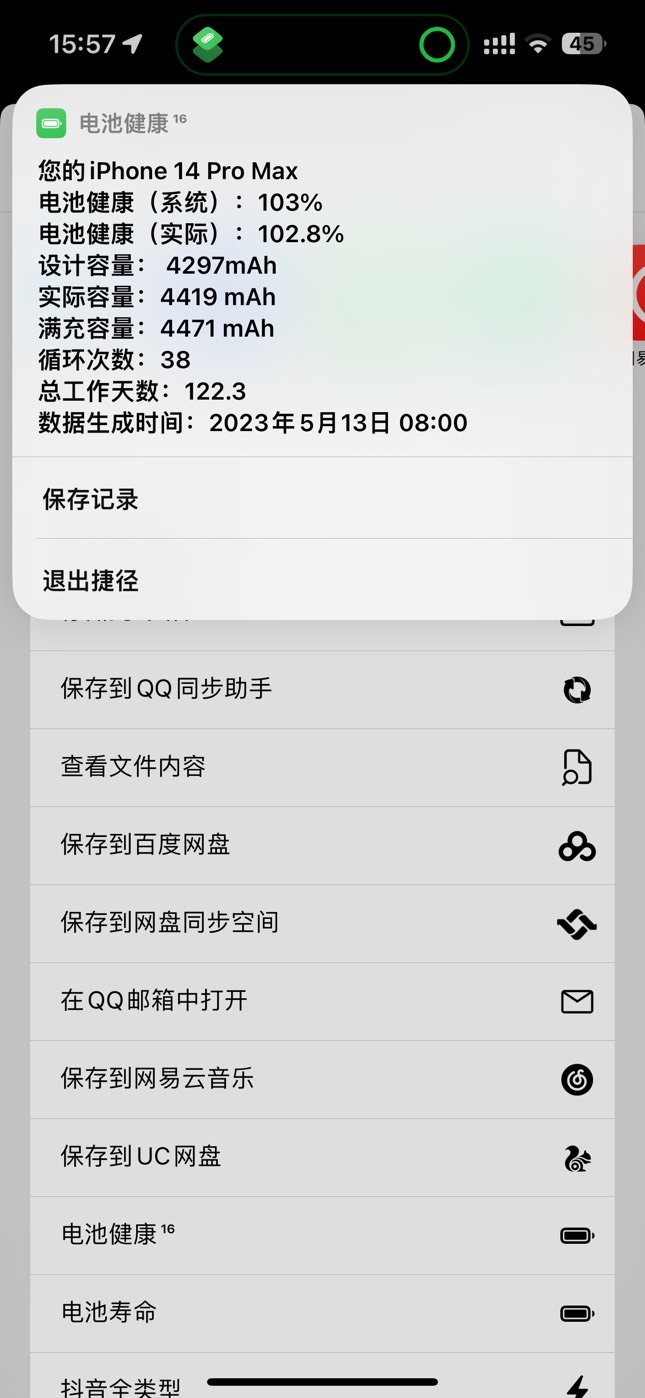
Task: Tap 保存到网盘同步空间
Action: (x=322, y=923)
